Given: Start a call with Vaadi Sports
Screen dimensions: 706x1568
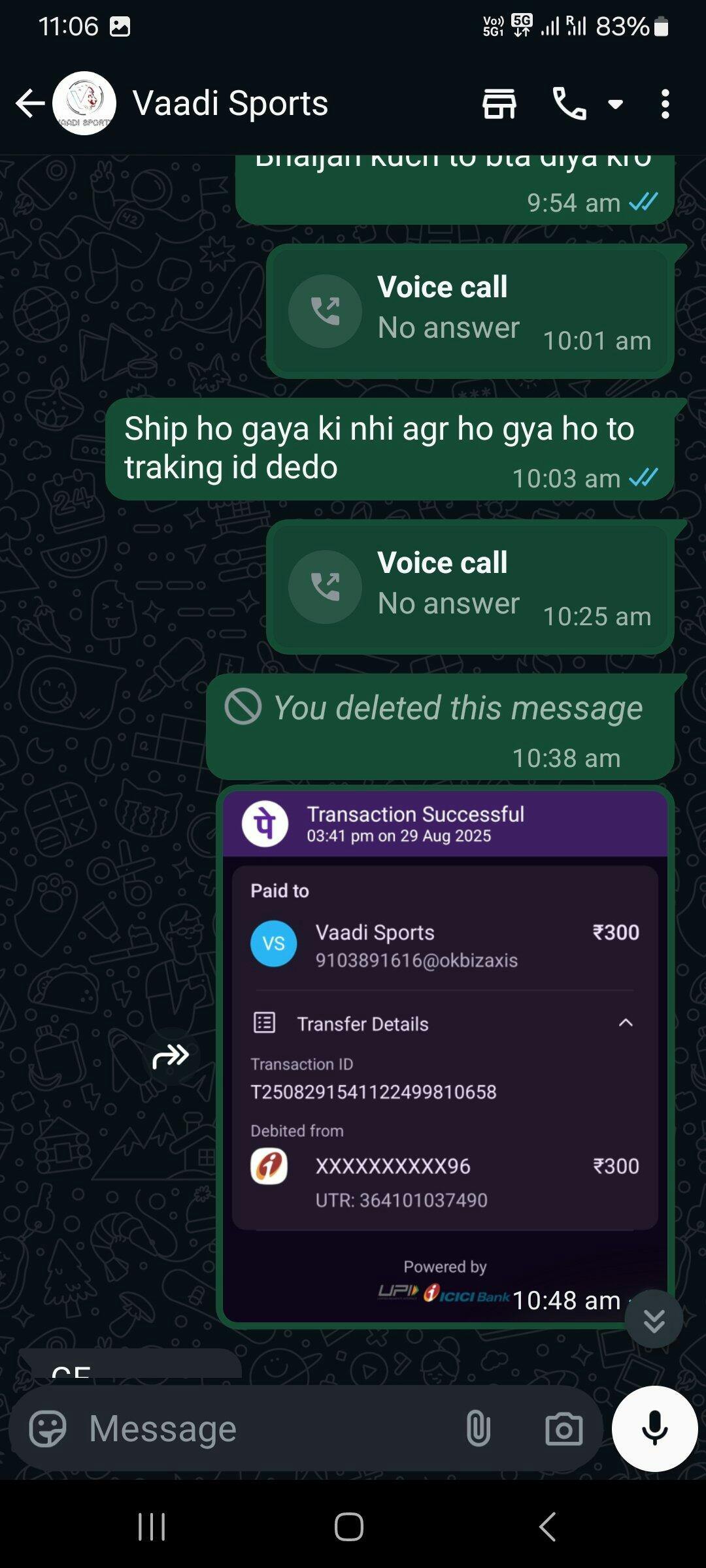Looking at the screenshot, I should 569,103.
